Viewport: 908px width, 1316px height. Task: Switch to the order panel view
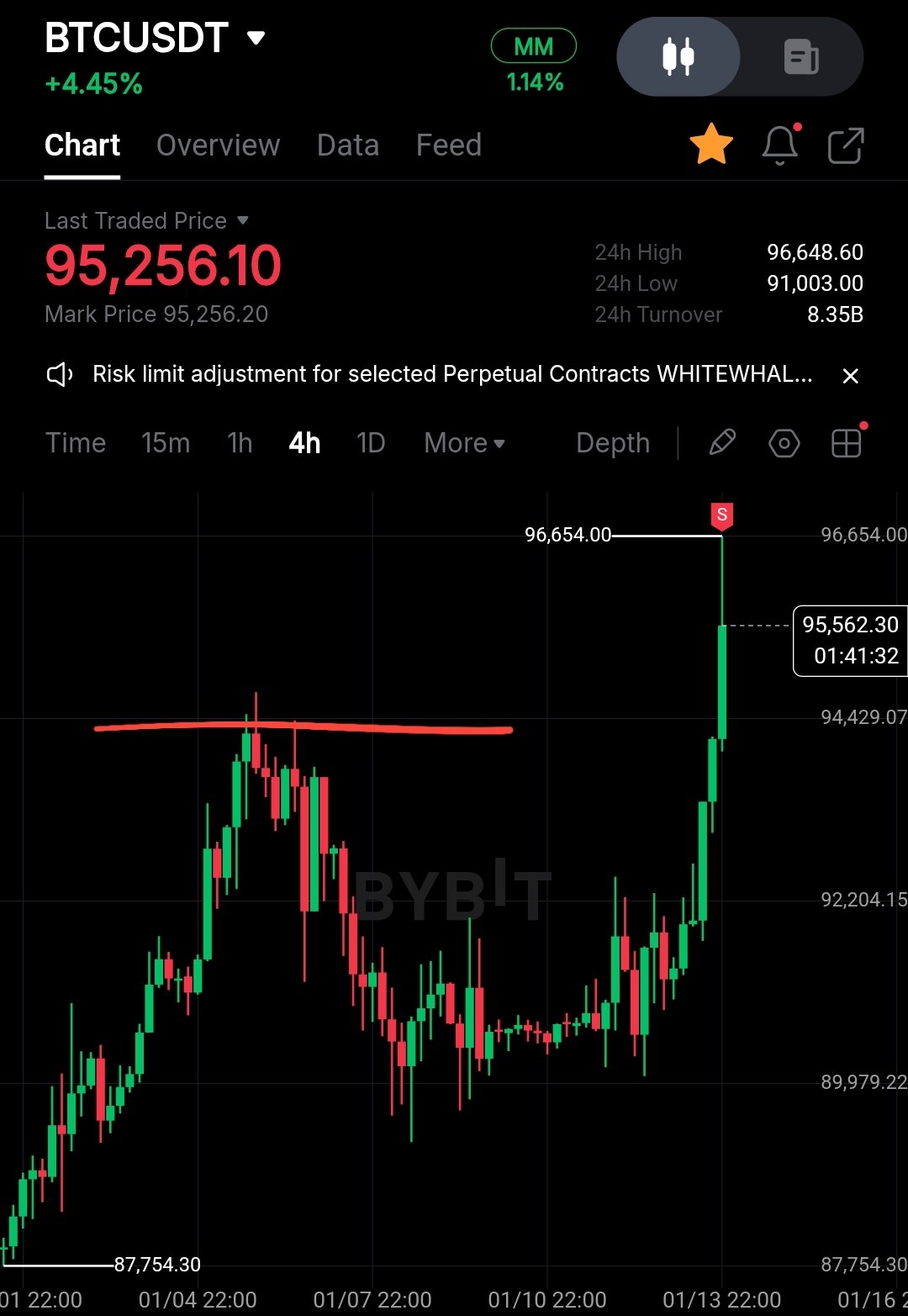(x=801, y=56)
